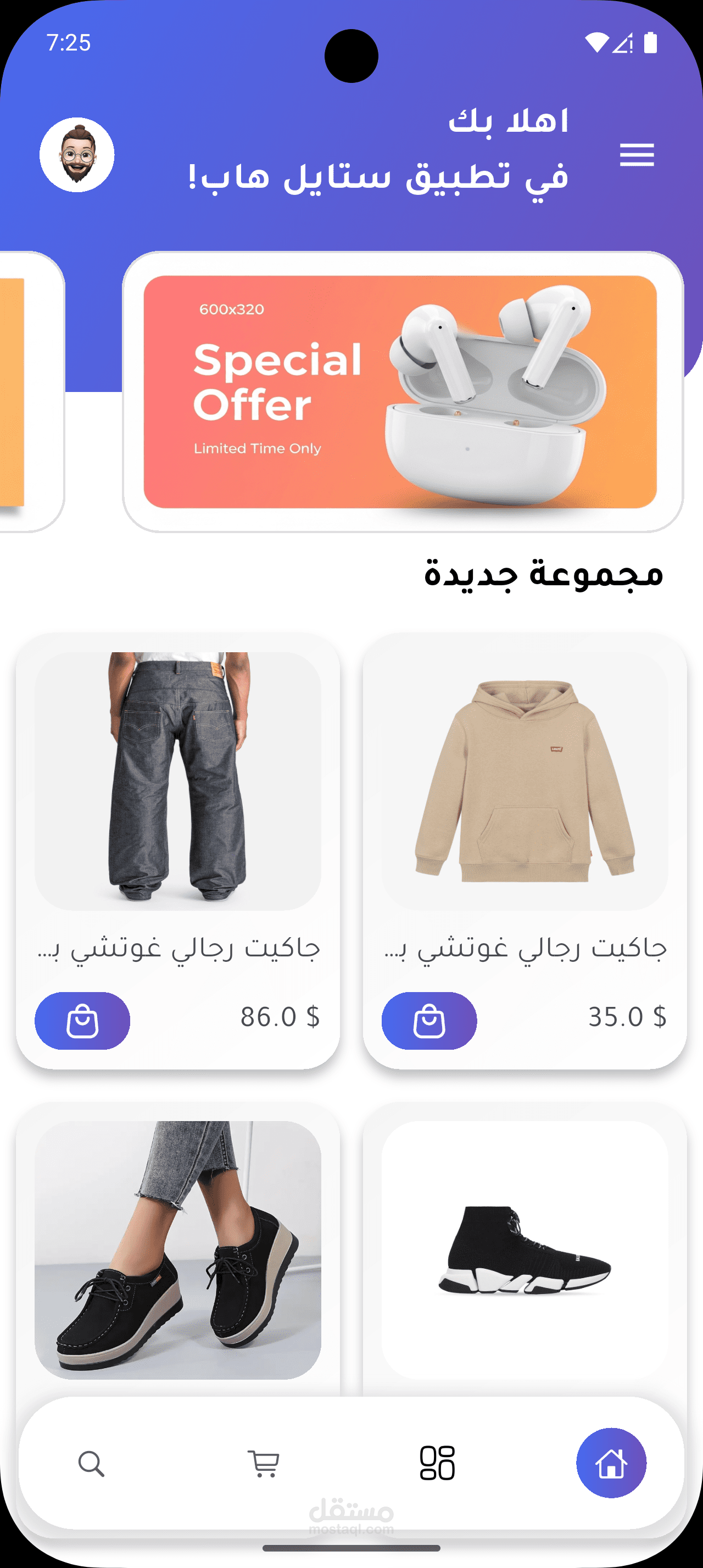Open the black platform shoes card
This screenshot has width=703, height=1568.
click(178, 1250)
